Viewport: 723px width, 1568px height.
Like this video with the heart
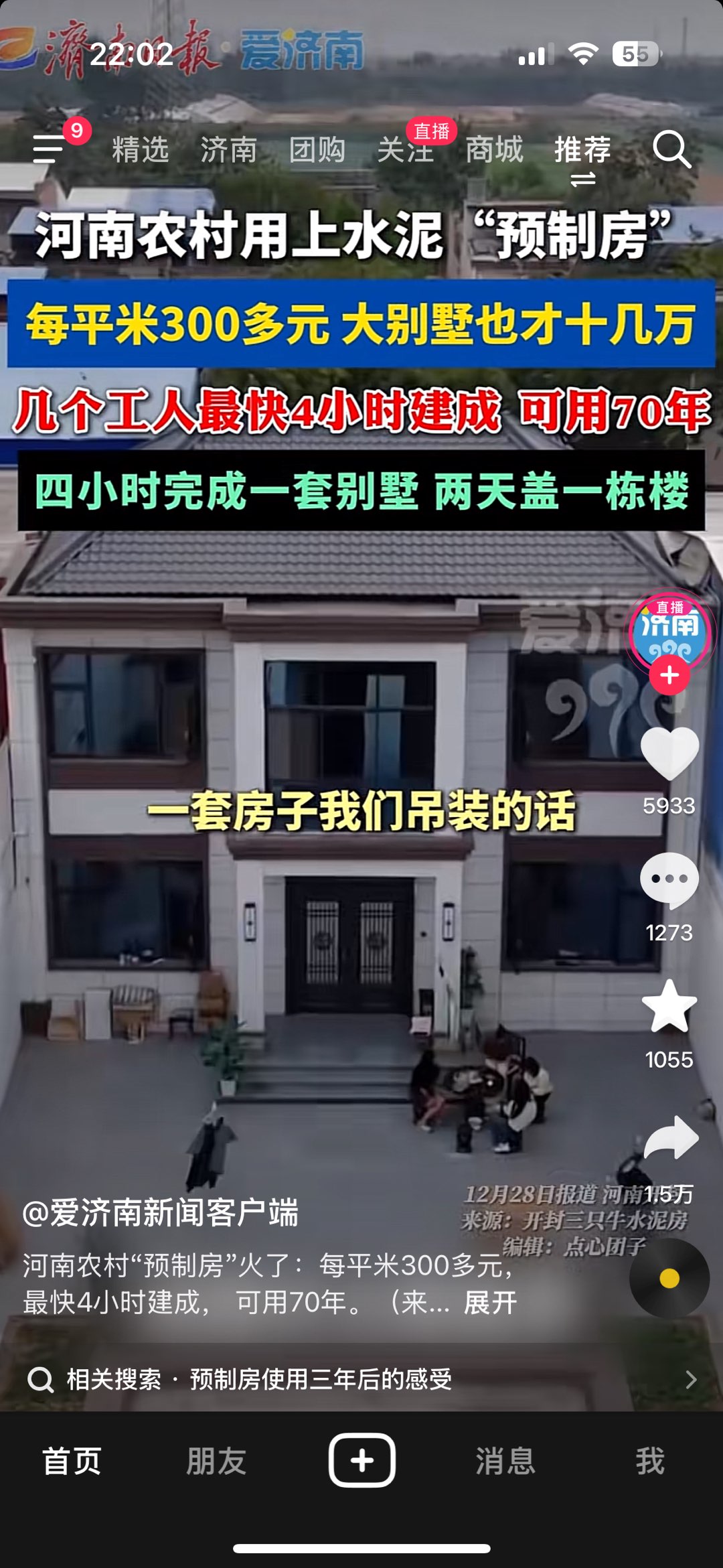tap(669, 754)
